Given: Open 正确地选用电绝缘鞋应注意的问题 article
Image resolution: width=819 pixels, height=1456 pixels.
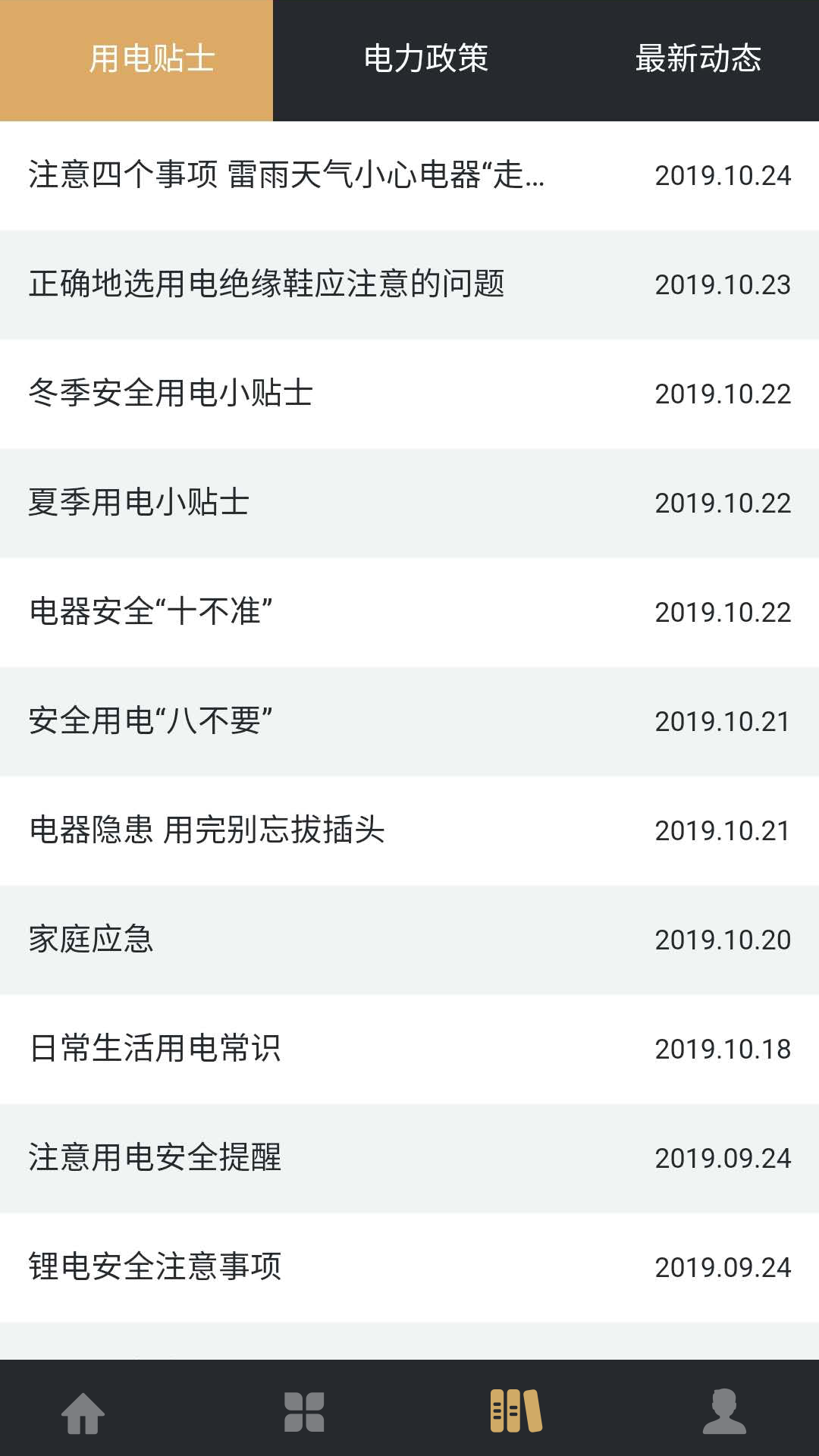Looking at the screenshot, I should click(x=271, y=286).
